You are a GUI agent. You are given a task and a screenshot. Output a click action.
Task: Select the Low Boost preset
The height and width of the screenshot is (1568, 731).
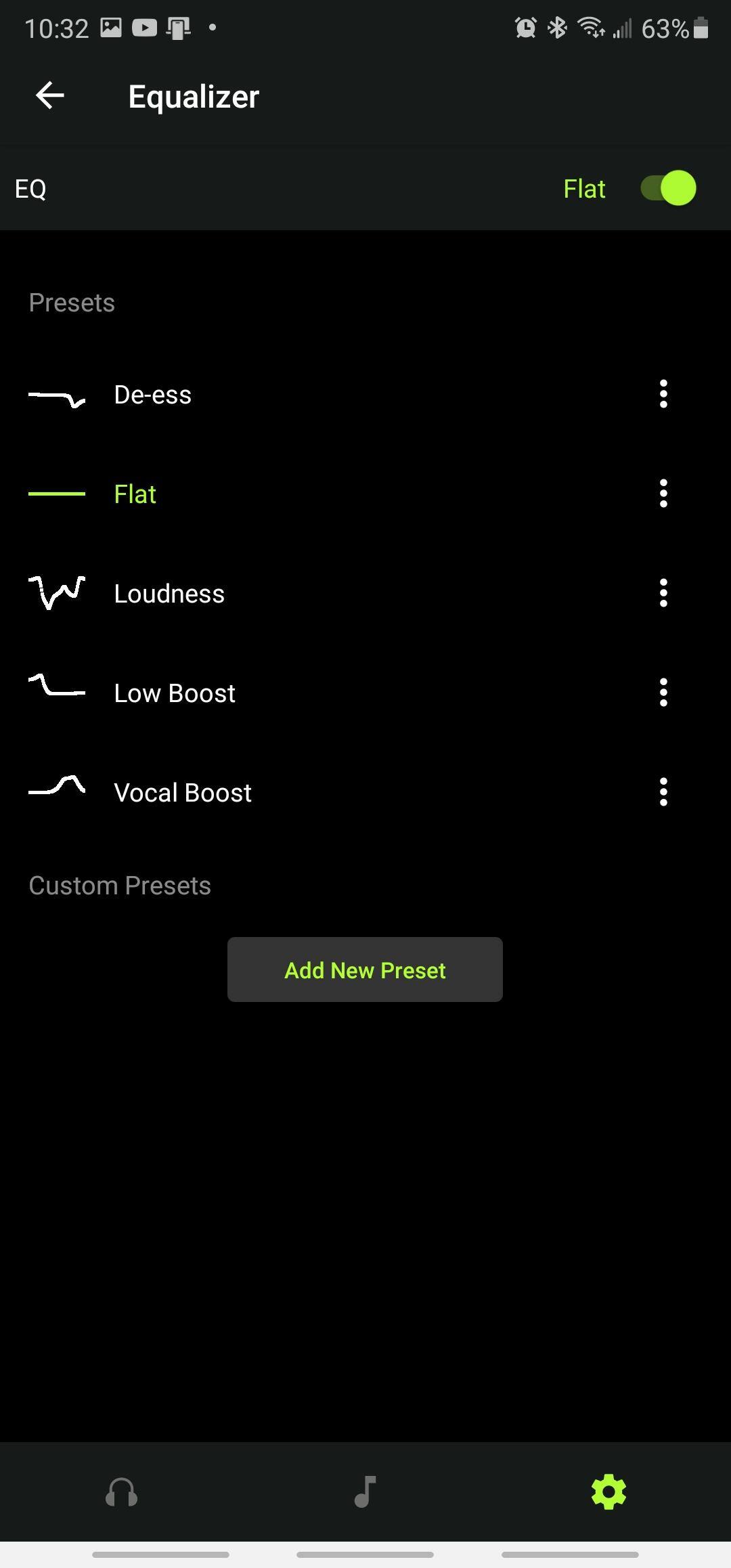point(175,693)
